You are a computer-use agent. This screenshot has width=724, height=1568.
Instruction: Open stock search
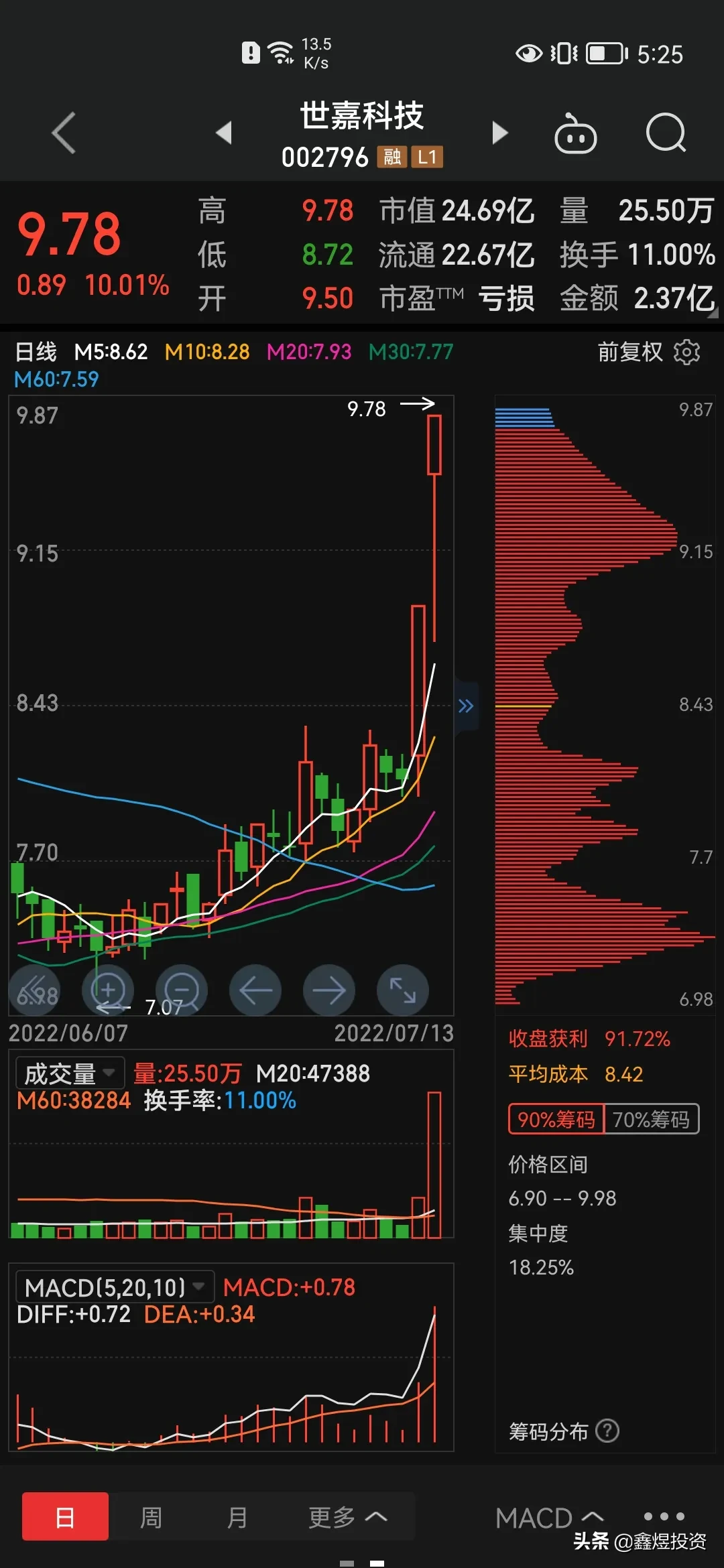pos(666,133)
